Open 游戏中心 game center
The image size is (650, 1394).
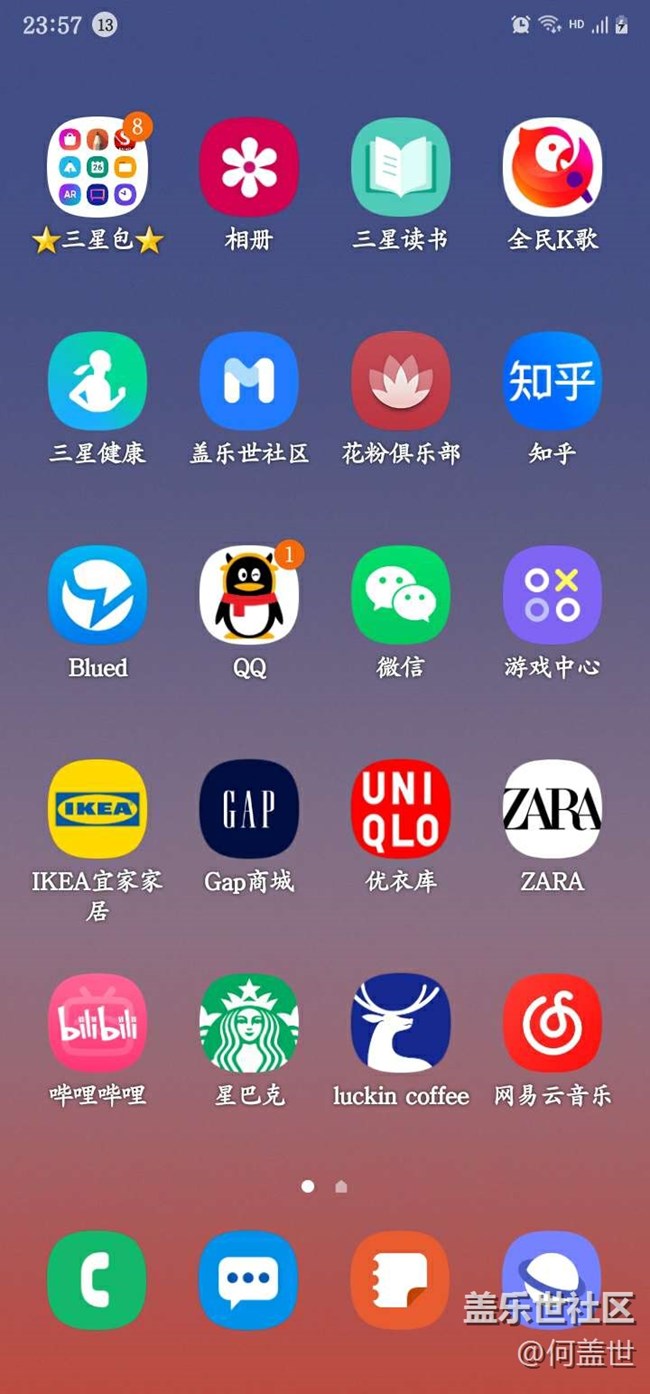552,595
